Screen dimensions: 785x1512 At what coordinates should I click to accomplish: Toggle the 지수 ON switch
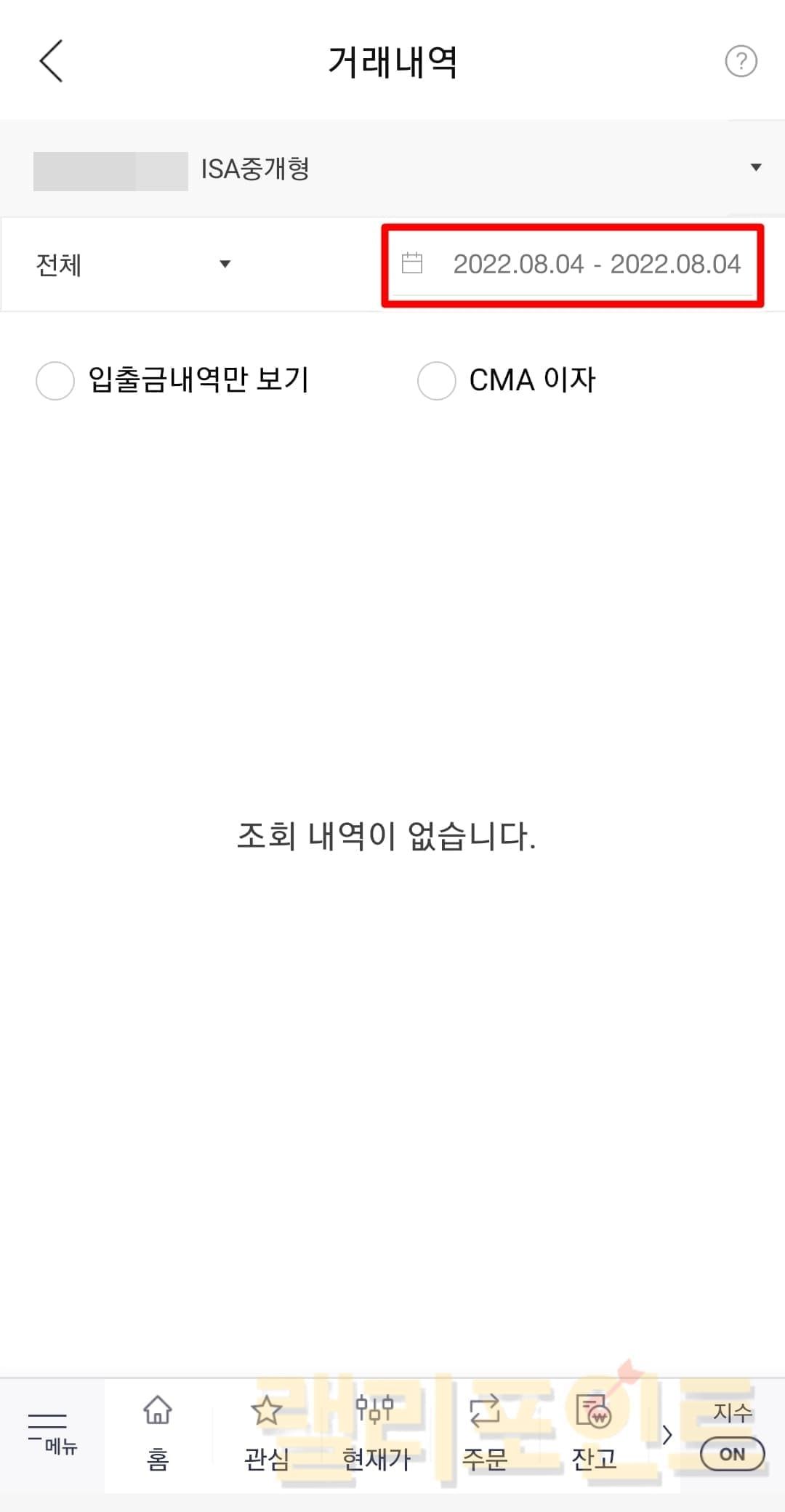(732, 1454)
